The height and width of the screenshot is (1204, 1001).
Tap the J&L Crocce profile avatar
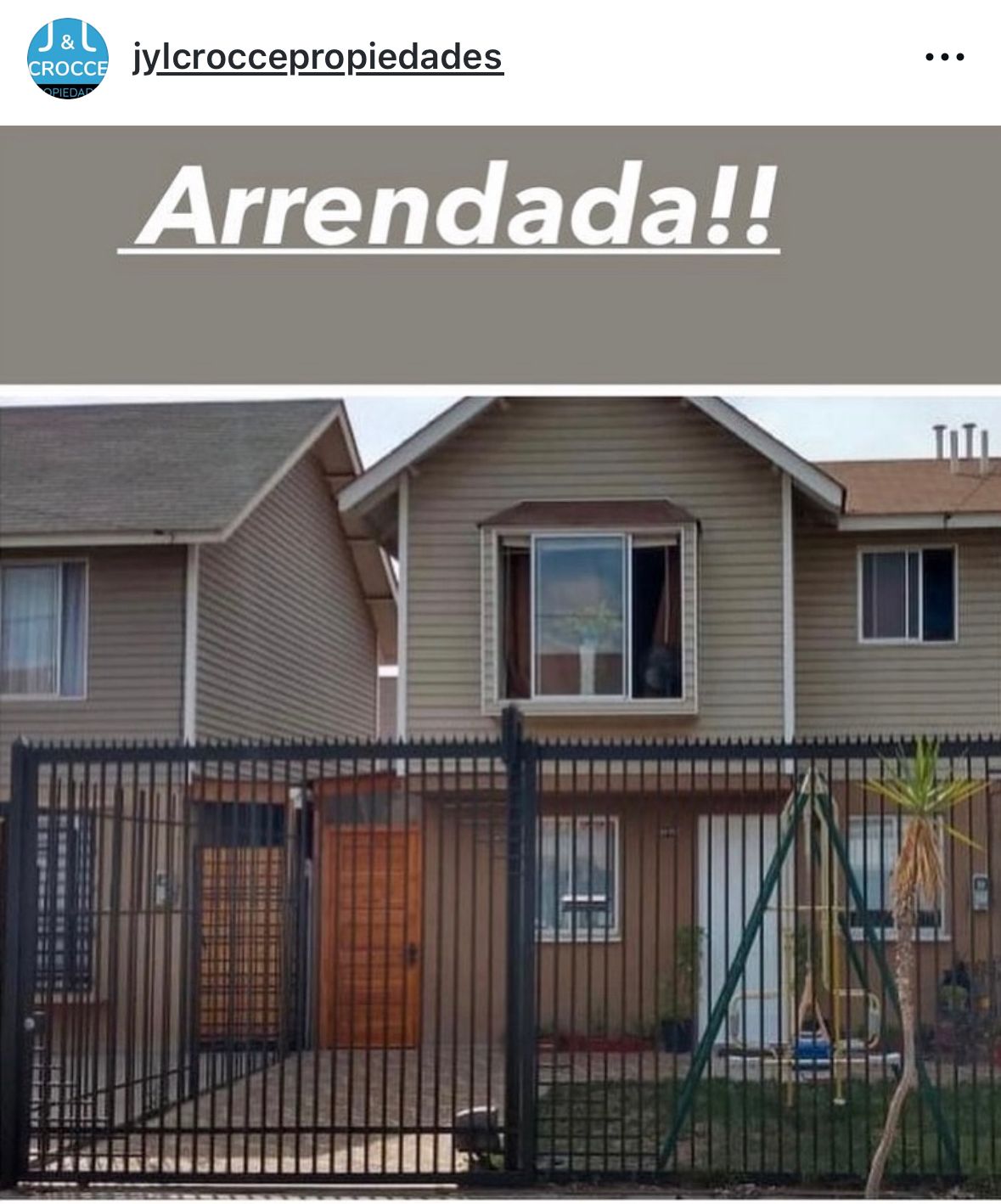click(68, 59)
